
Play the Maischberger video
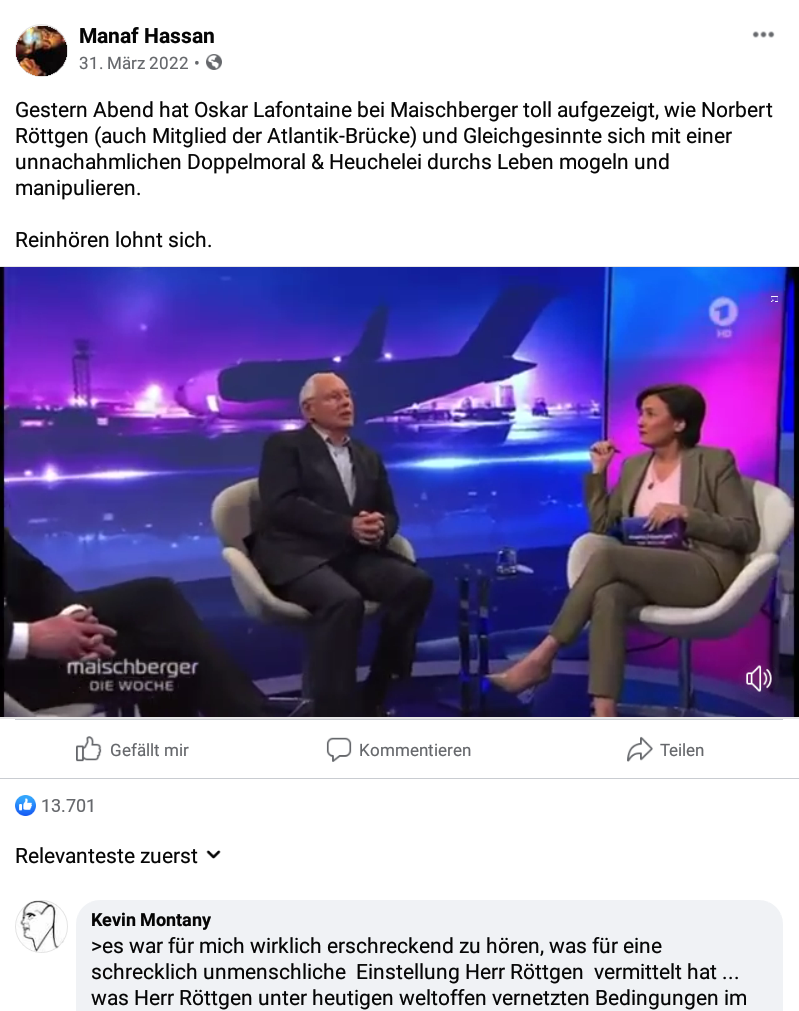tap(399, 491)
